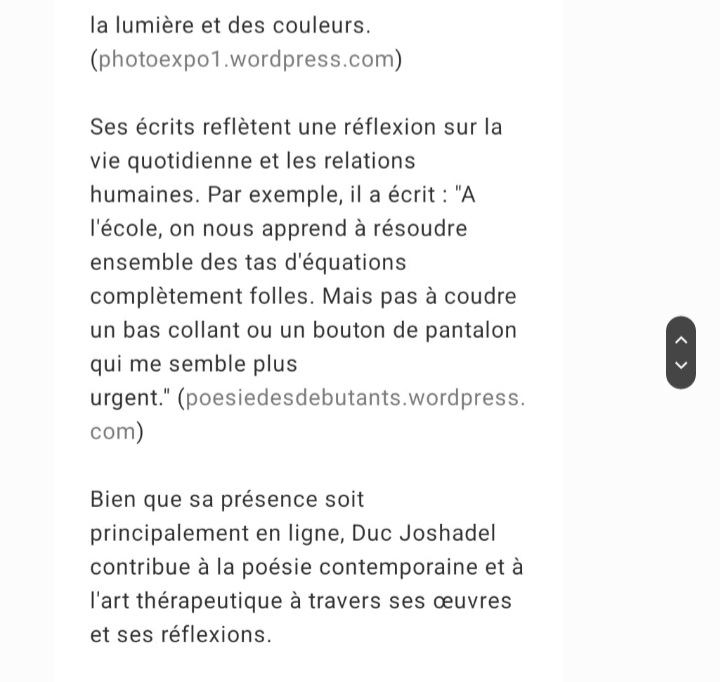Viewport: 720px width, 682px height.
Task: Tap the down chevron to jump downward
Action: (681, 366)
